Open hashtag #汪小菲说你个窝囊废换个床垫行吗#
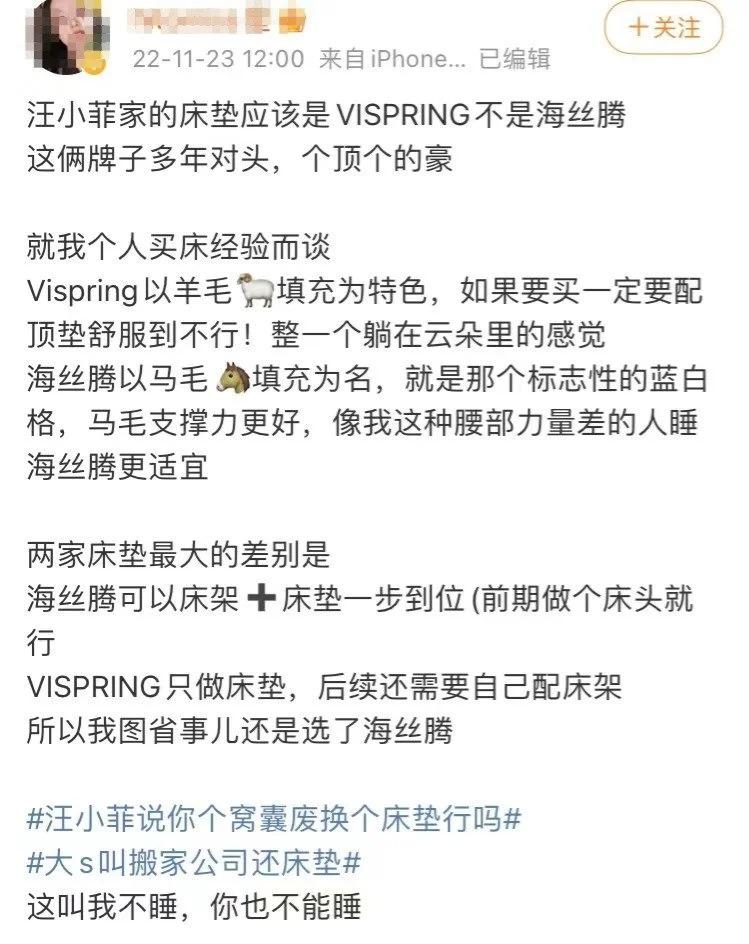Viewport: 749px width, 944px height. click(274, 820)
